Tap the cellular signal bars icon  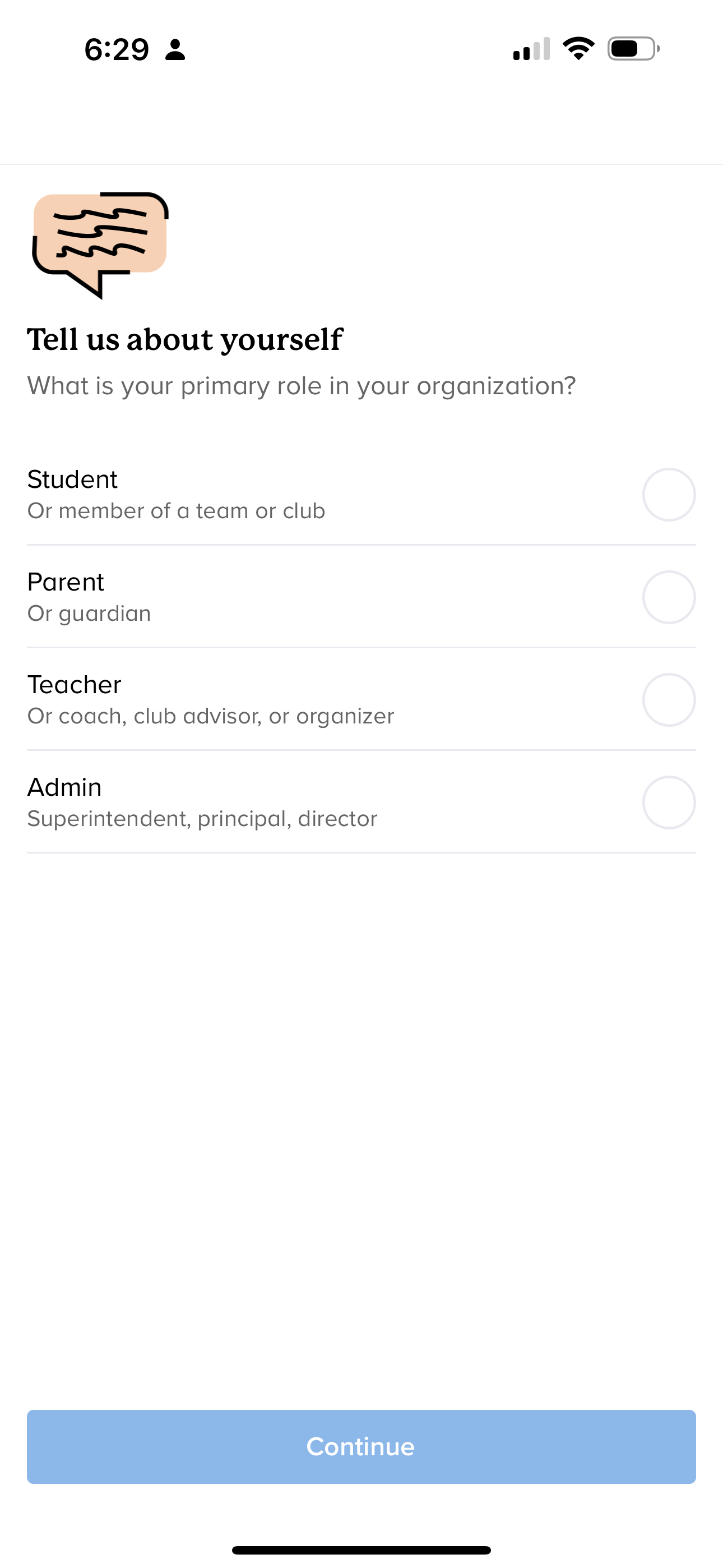click(x=531, y=50)
